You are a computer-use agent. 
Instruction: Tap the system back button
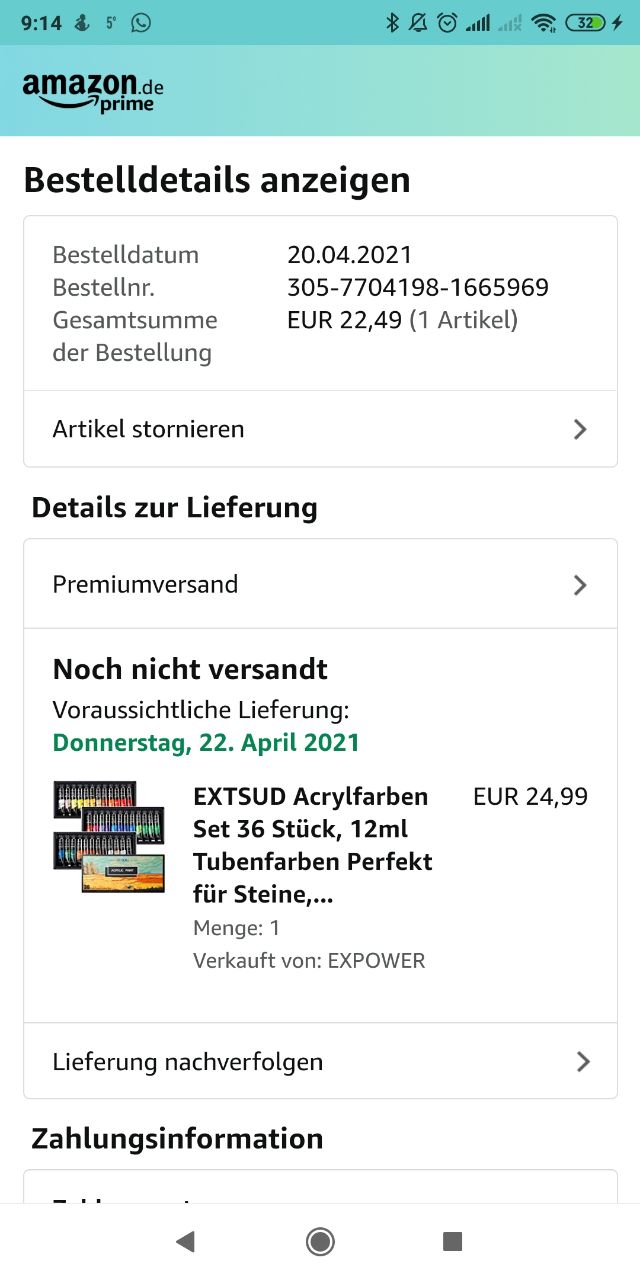185,1242
